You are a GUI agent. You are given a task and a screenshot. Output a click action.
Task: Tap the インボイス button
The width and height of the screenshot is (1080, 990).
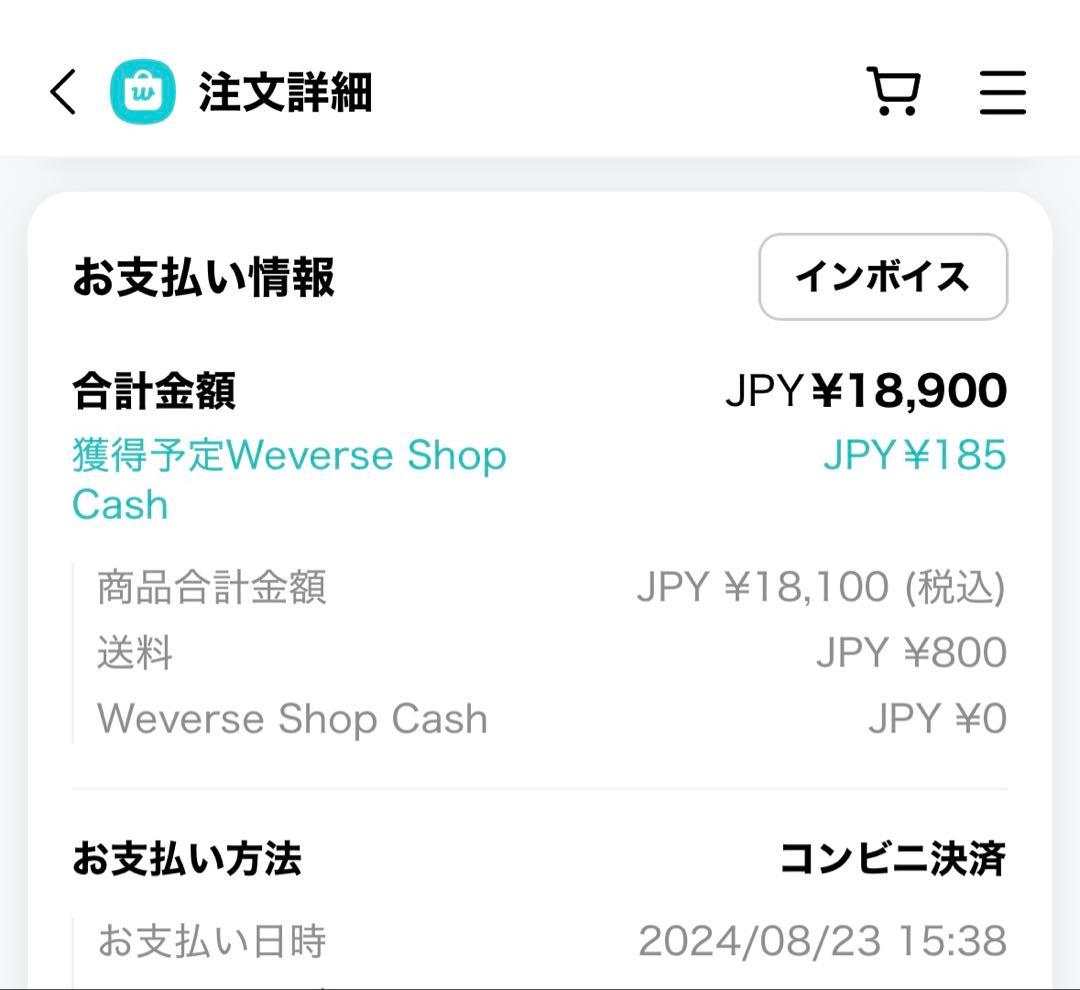pos(883,277)
